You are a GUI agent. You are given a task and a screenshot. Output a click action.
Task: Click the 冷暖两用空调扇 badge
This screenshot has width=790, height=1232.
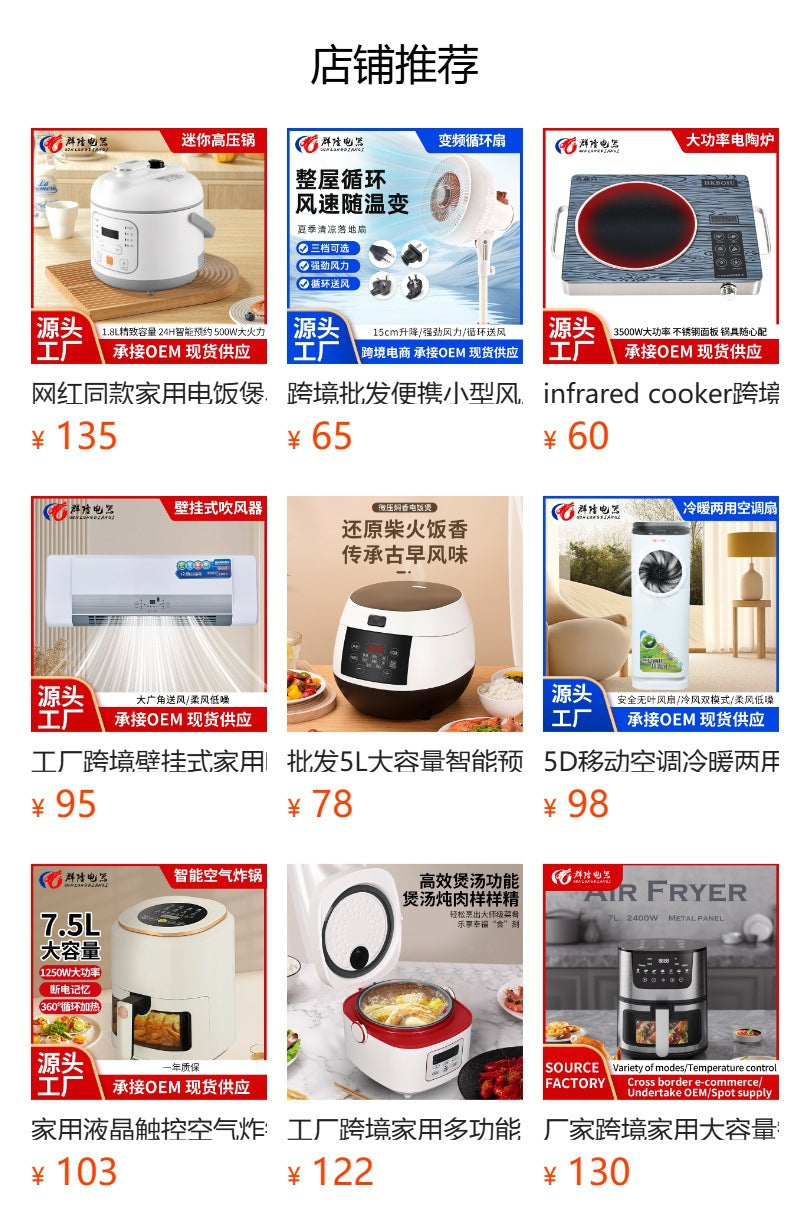(x=713, y=508)
